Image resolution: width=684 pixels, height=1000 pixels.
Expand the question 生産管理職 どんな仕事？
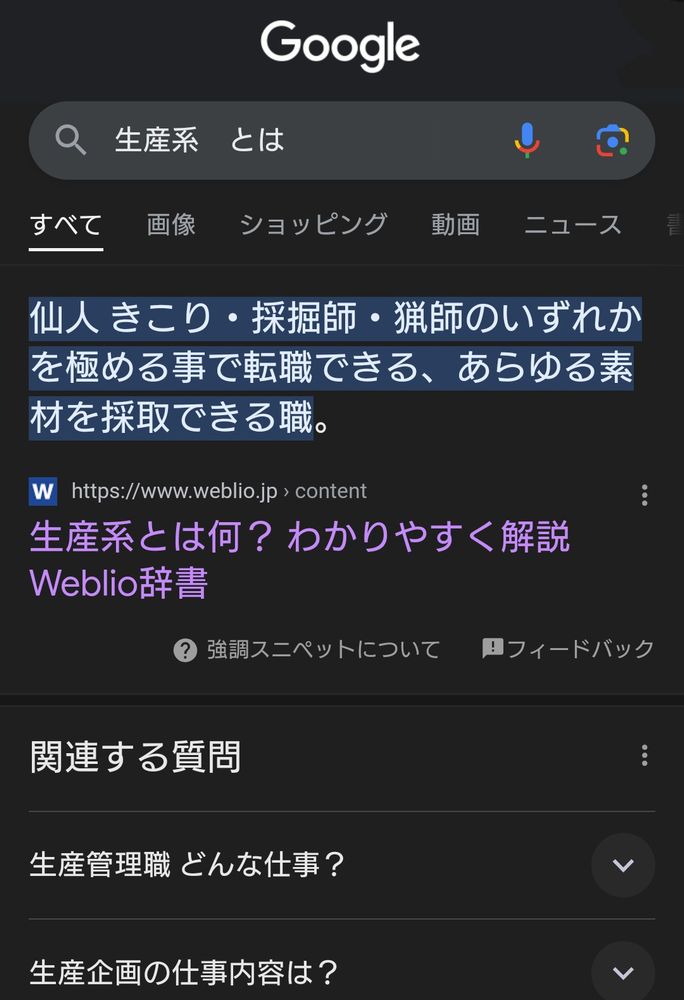342,865
